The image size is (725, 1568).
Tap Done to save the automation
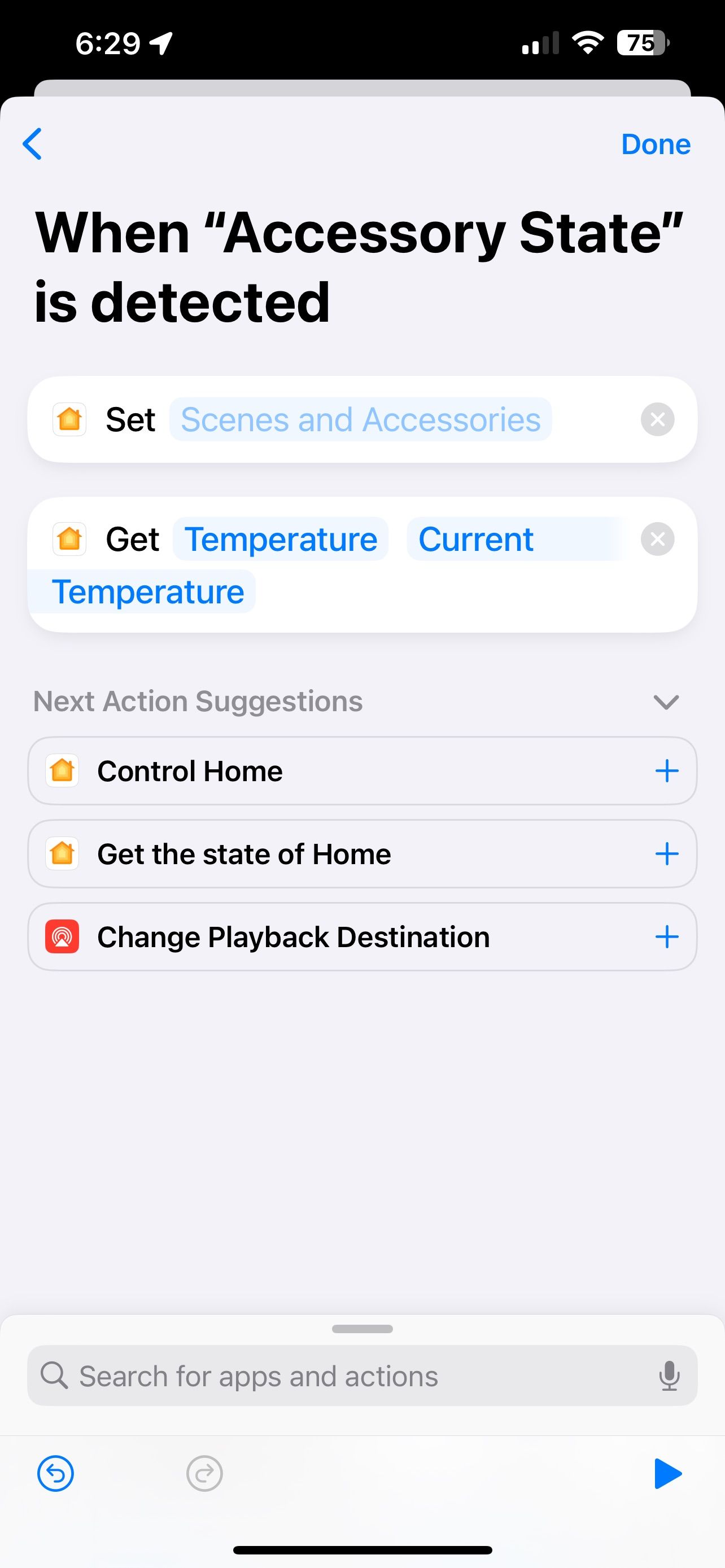point(655,145)
